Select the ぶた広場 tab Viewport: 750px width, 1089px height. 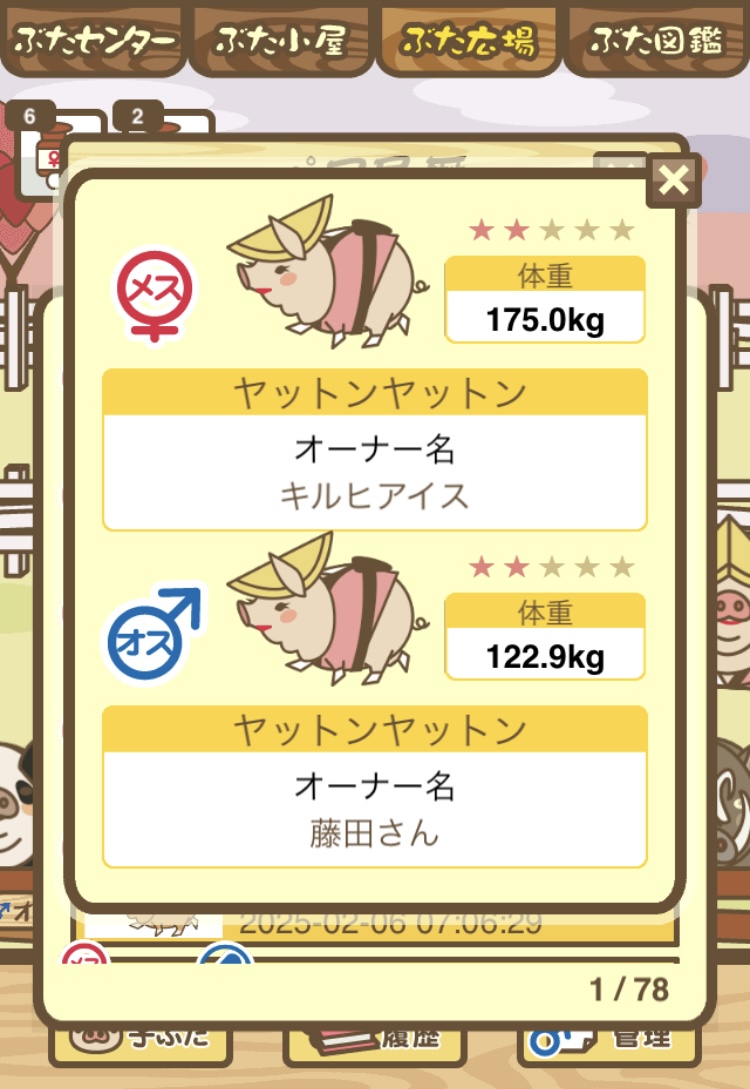(469, 40)
